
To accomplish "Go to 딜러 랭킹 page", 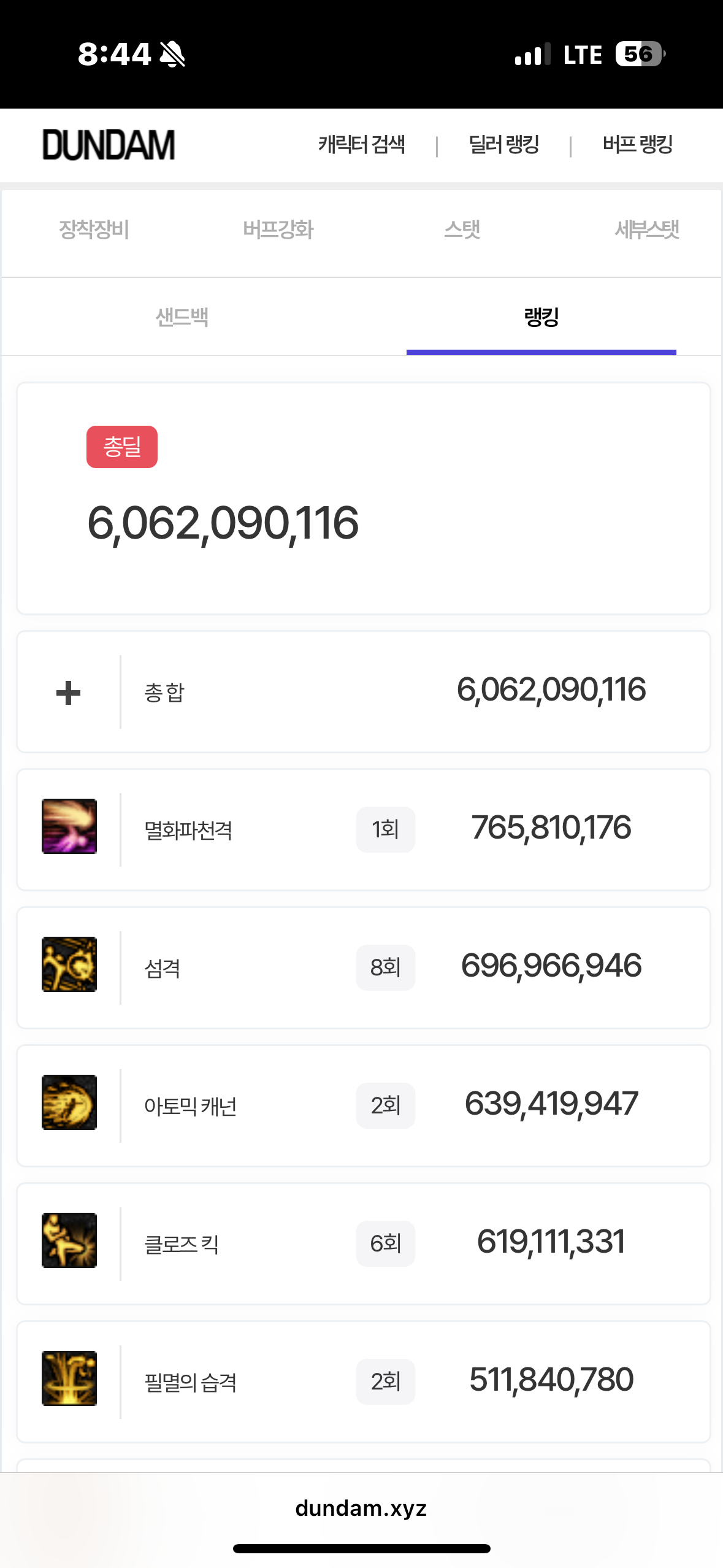I will point(503,145).
